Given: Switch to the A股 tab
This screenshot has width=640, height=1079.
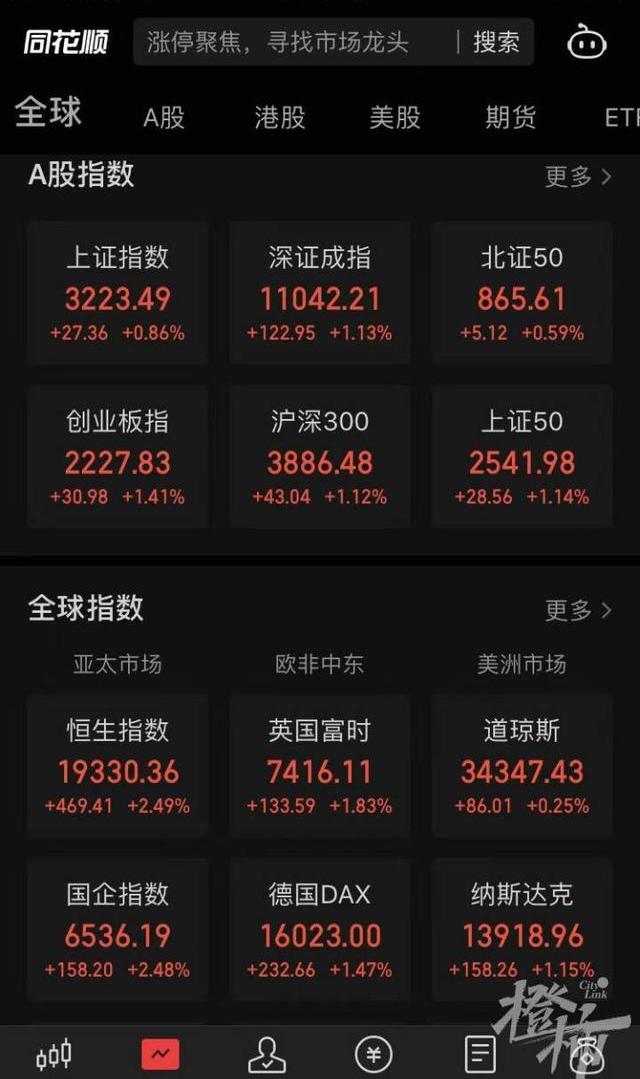Looking at the screenshot, I should coord(164,118).
